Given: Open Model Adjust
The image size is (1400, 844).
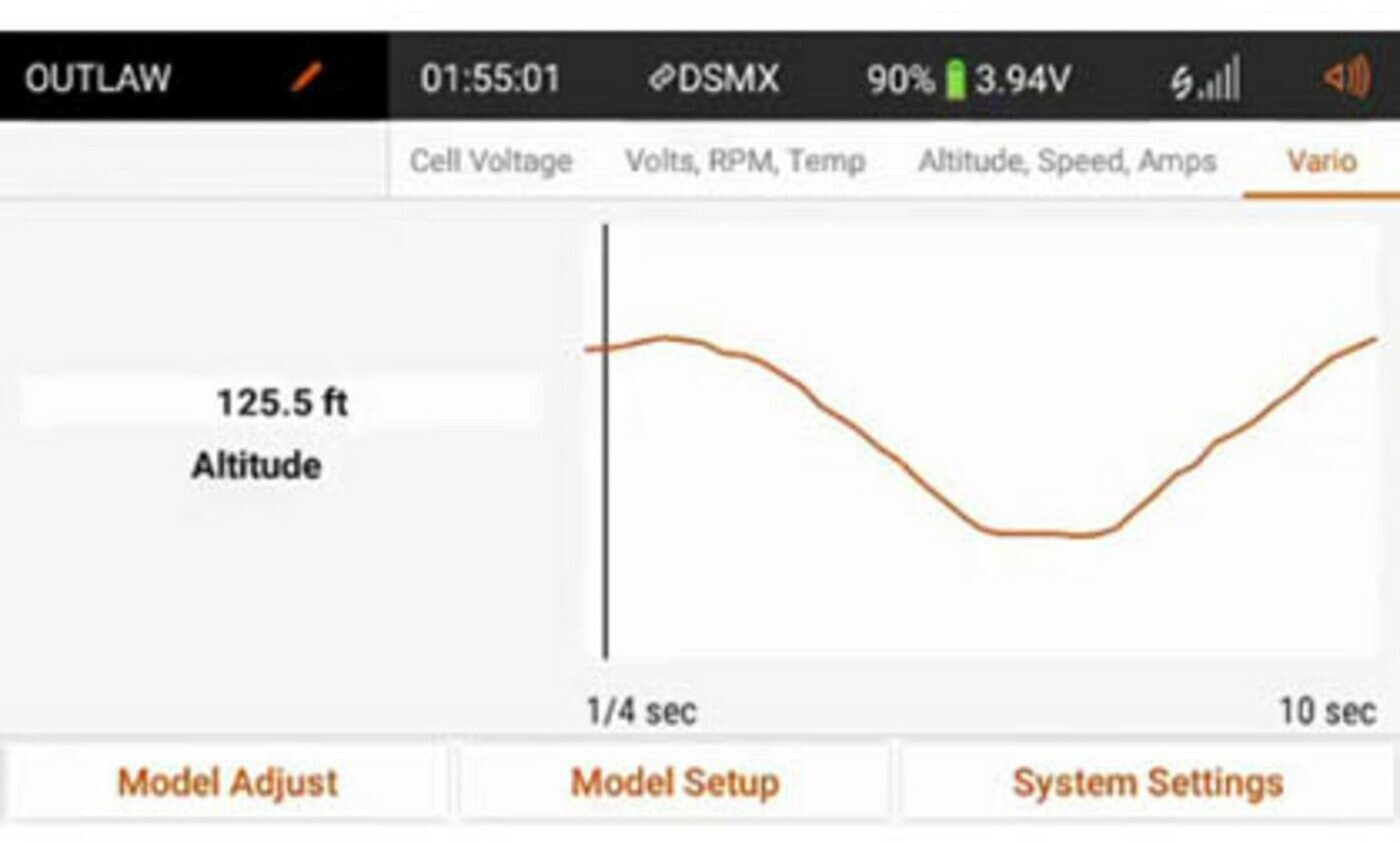Looking at the screenshot, I should pyautogui.click(x=228, y=782).
